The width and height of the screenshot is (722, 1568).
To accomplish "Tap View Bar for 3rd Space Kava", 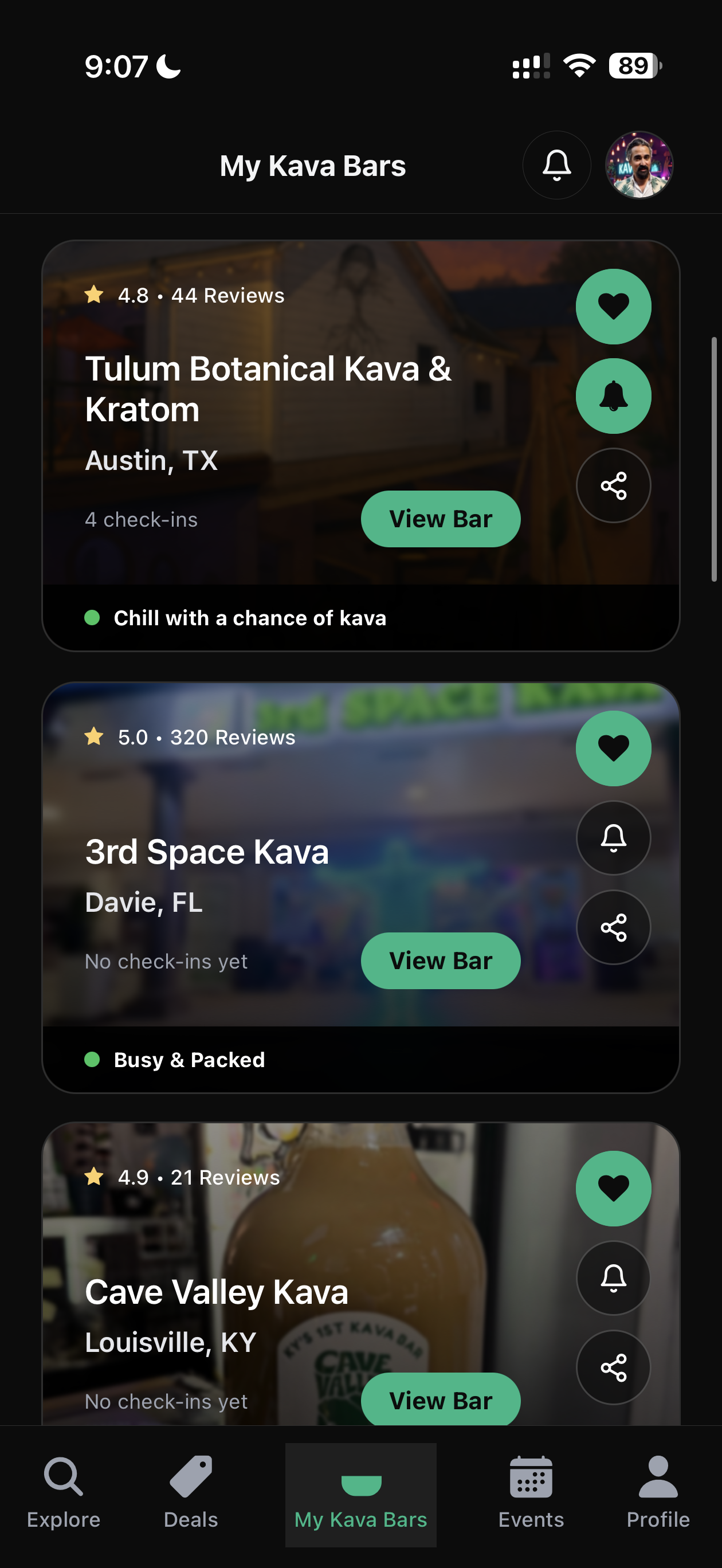I will tap(440, 961).
